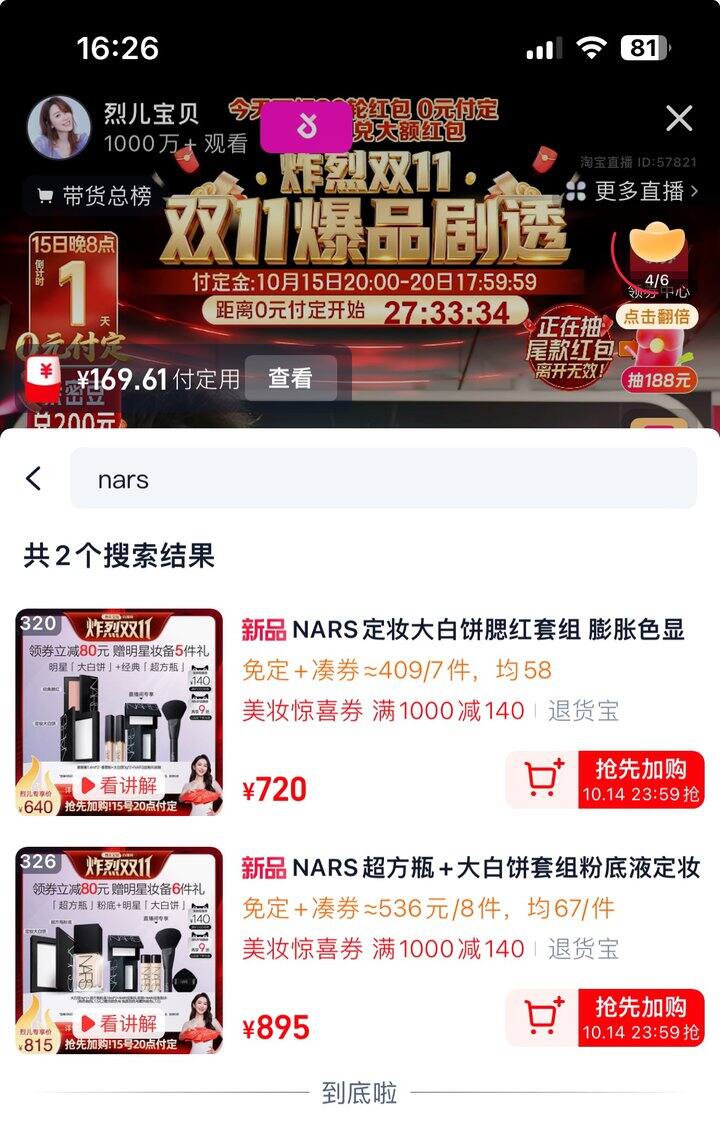Watch 看讲解 for item 326
The image size is (720, 1128).
118,1023
